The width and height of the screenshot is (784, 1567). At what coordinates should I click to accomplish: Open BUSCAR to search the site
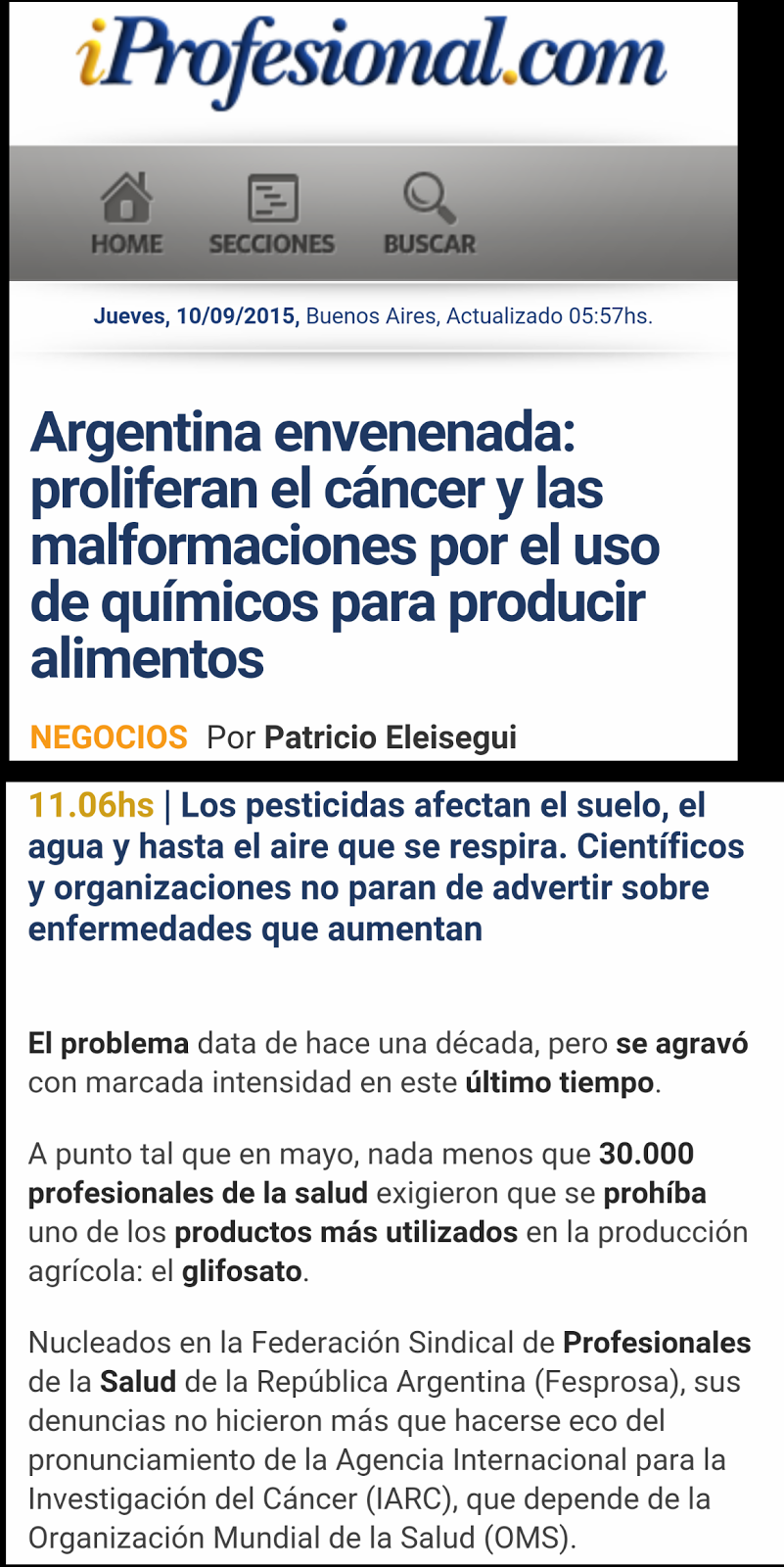point(430,214)
